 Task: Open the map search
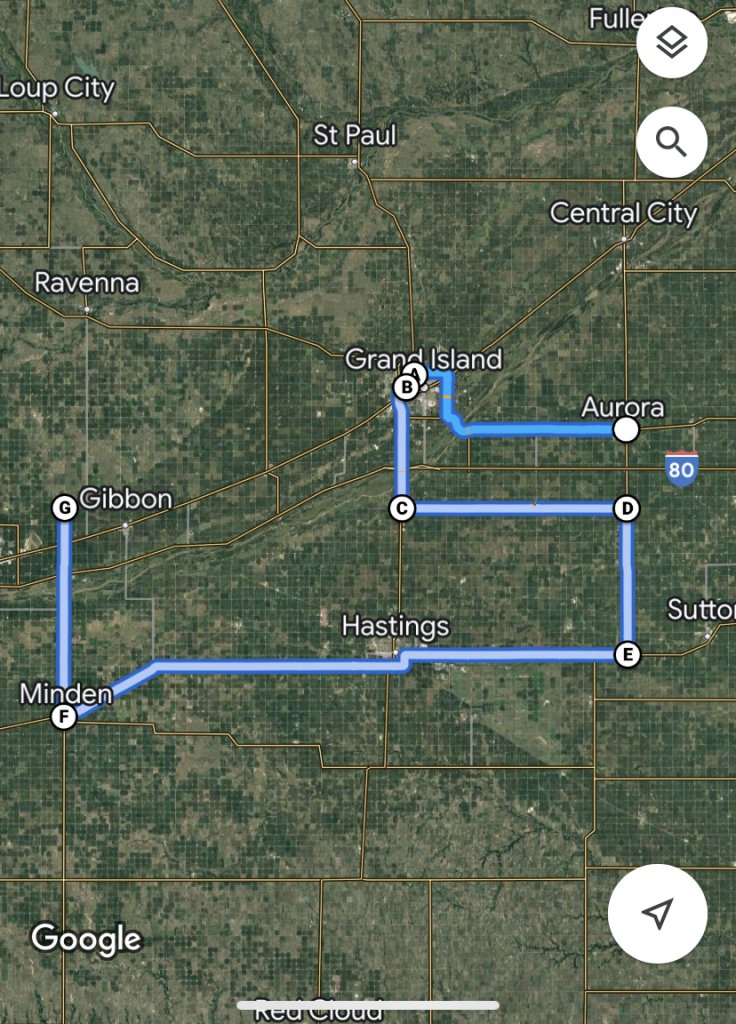point(671,142)
